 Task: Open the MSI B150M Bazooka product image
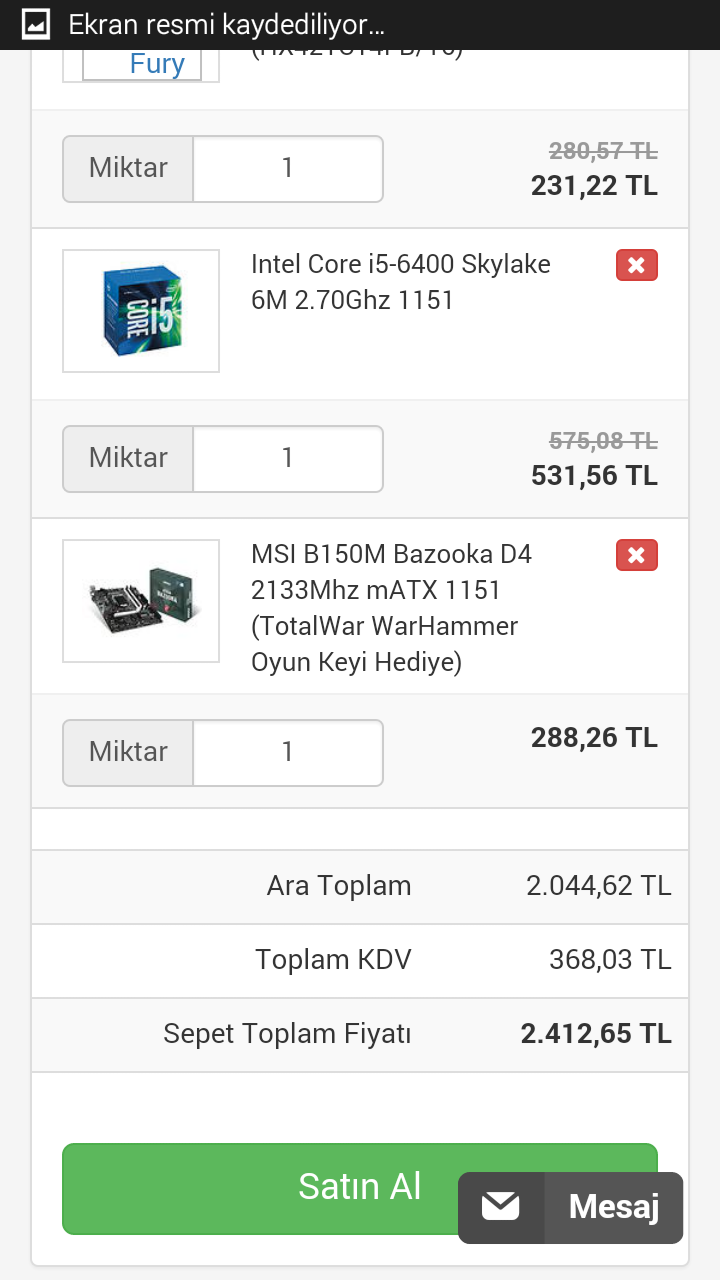pyautogui.click(x=141, y=601)
